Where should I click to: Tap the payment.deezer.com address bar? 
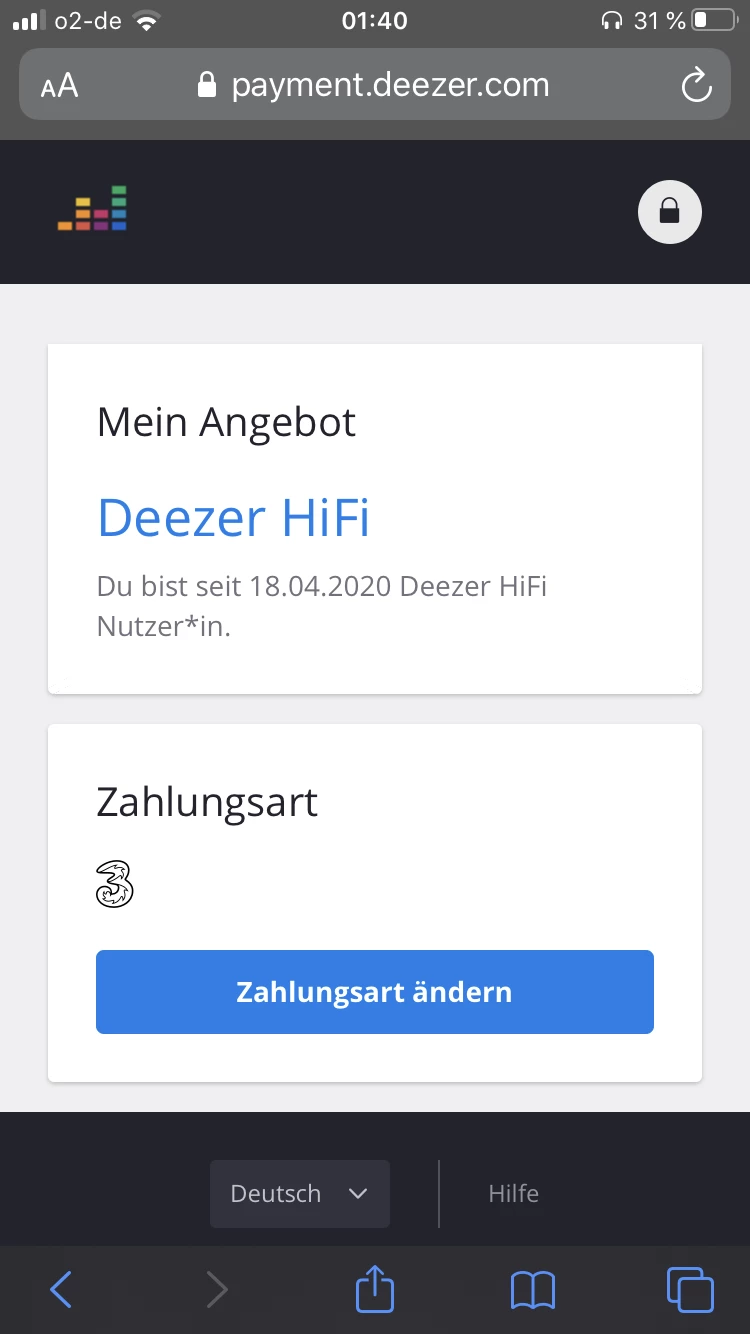pyautogui.click(x=375, y=86)
